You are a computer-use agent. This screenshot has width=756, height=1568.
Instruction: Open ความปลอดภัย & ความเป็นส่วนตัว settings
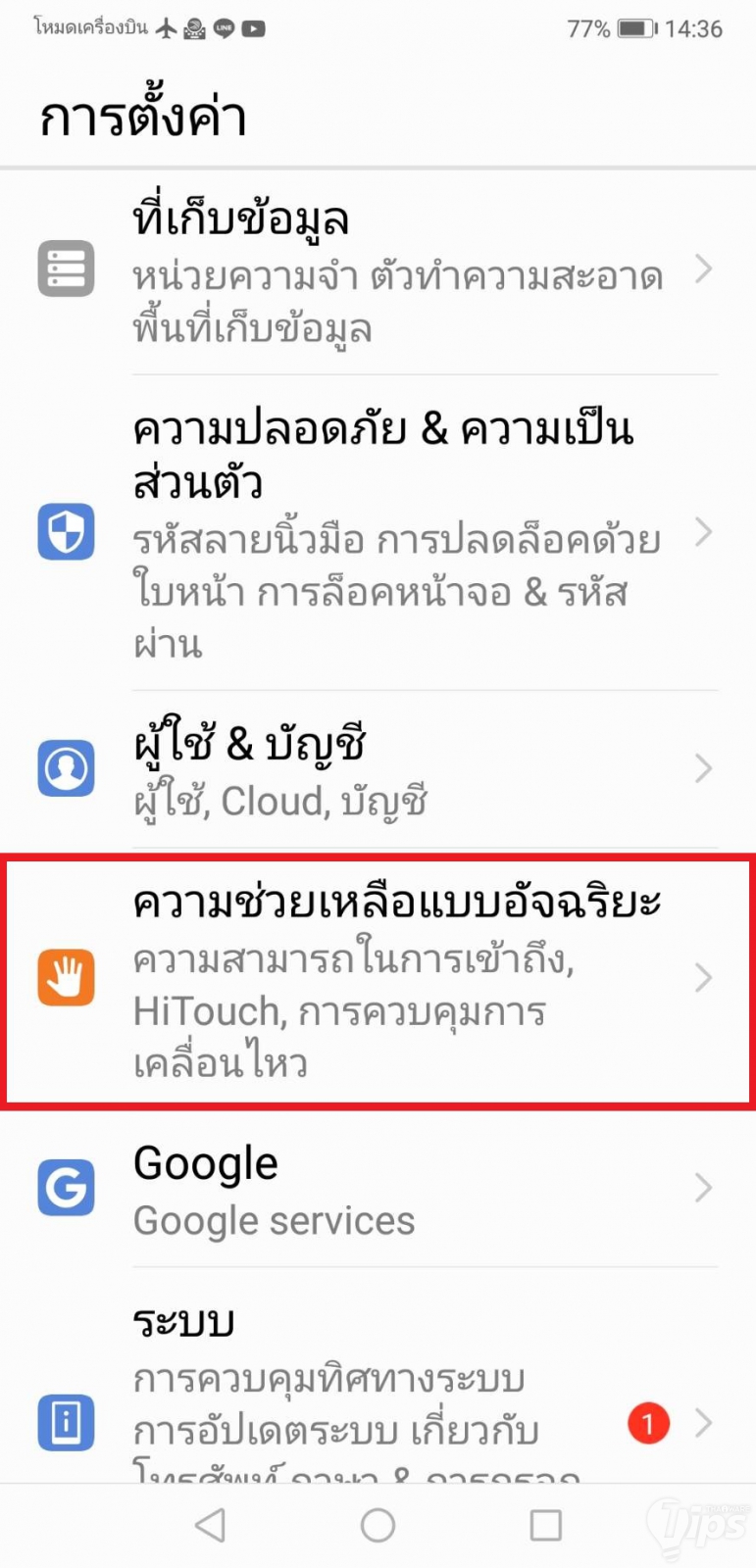392,532
